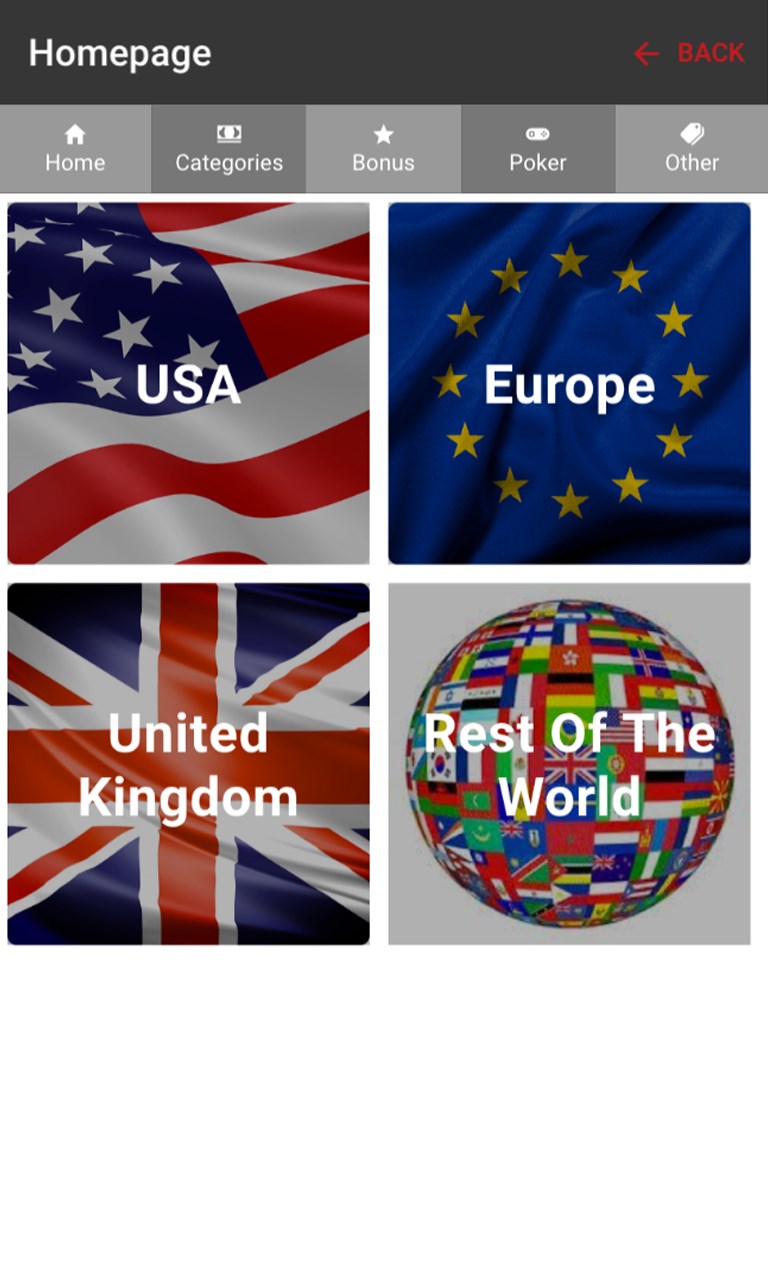This screenshot has width=768, height=1280.
Task: Go back using the BACK button
Action: pos(690,53)
